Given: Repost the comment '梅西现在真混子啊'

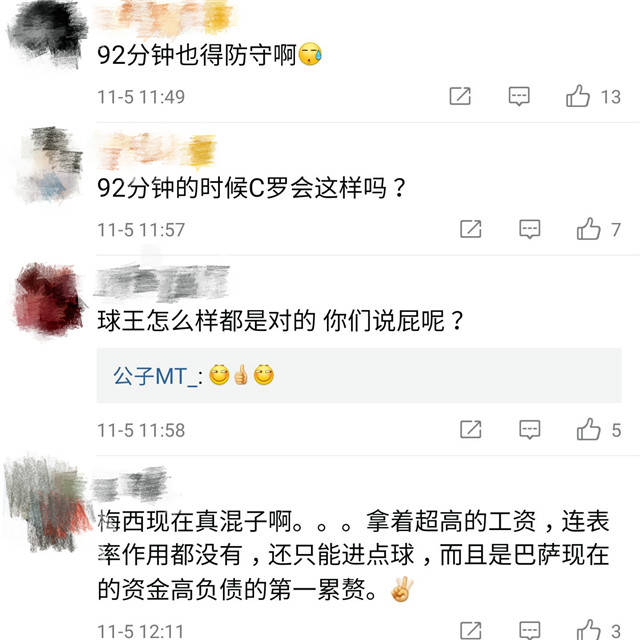Looking at the screenshot, I should (x=471, y=631).
